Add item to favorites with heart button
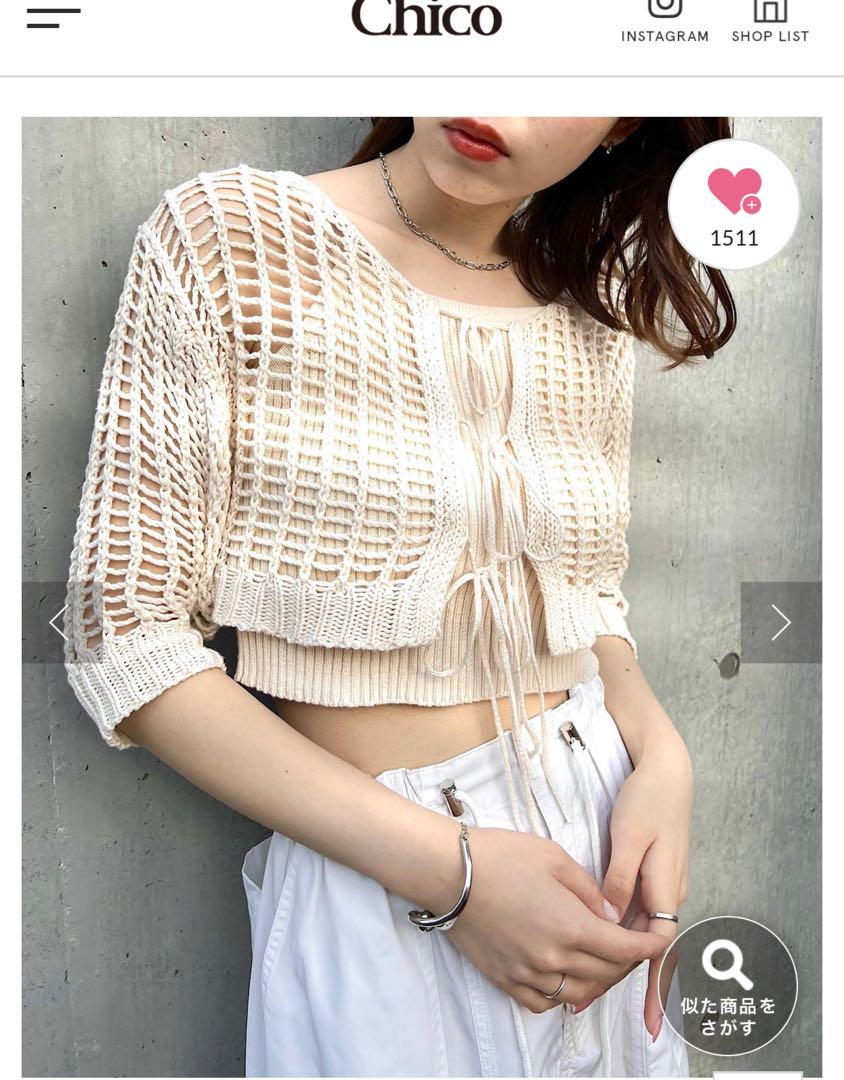844x1080 pixels. tap(734, 203)
